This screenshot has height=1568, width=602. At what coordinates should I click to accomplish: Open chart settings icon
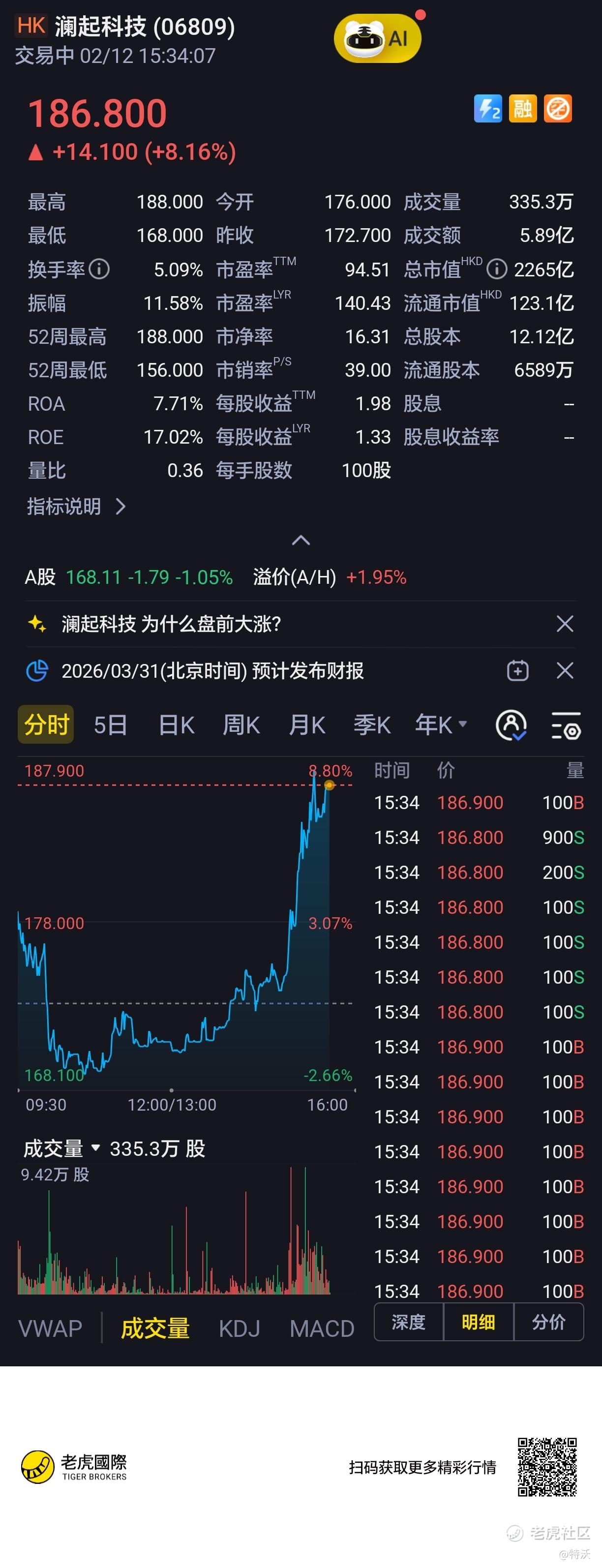point(566,725)
